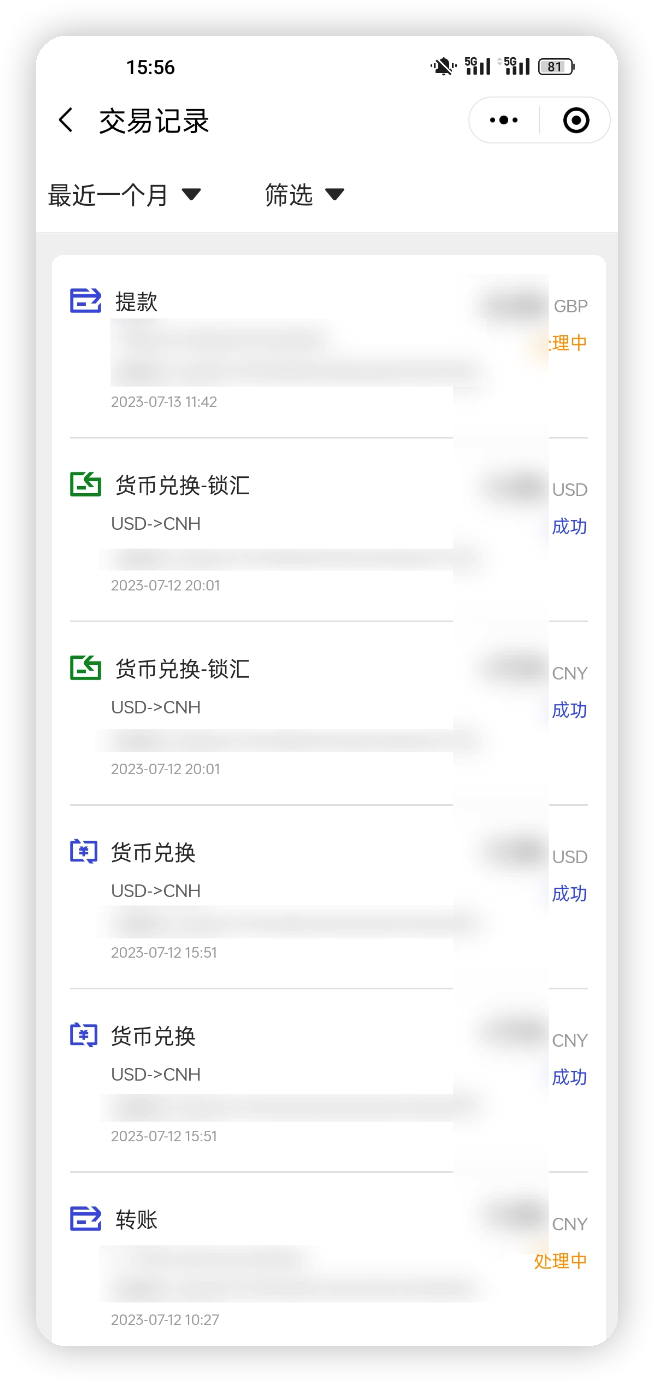
Task: Open 货币兑换 USD record from 15:51
Action: click(328, 898)
